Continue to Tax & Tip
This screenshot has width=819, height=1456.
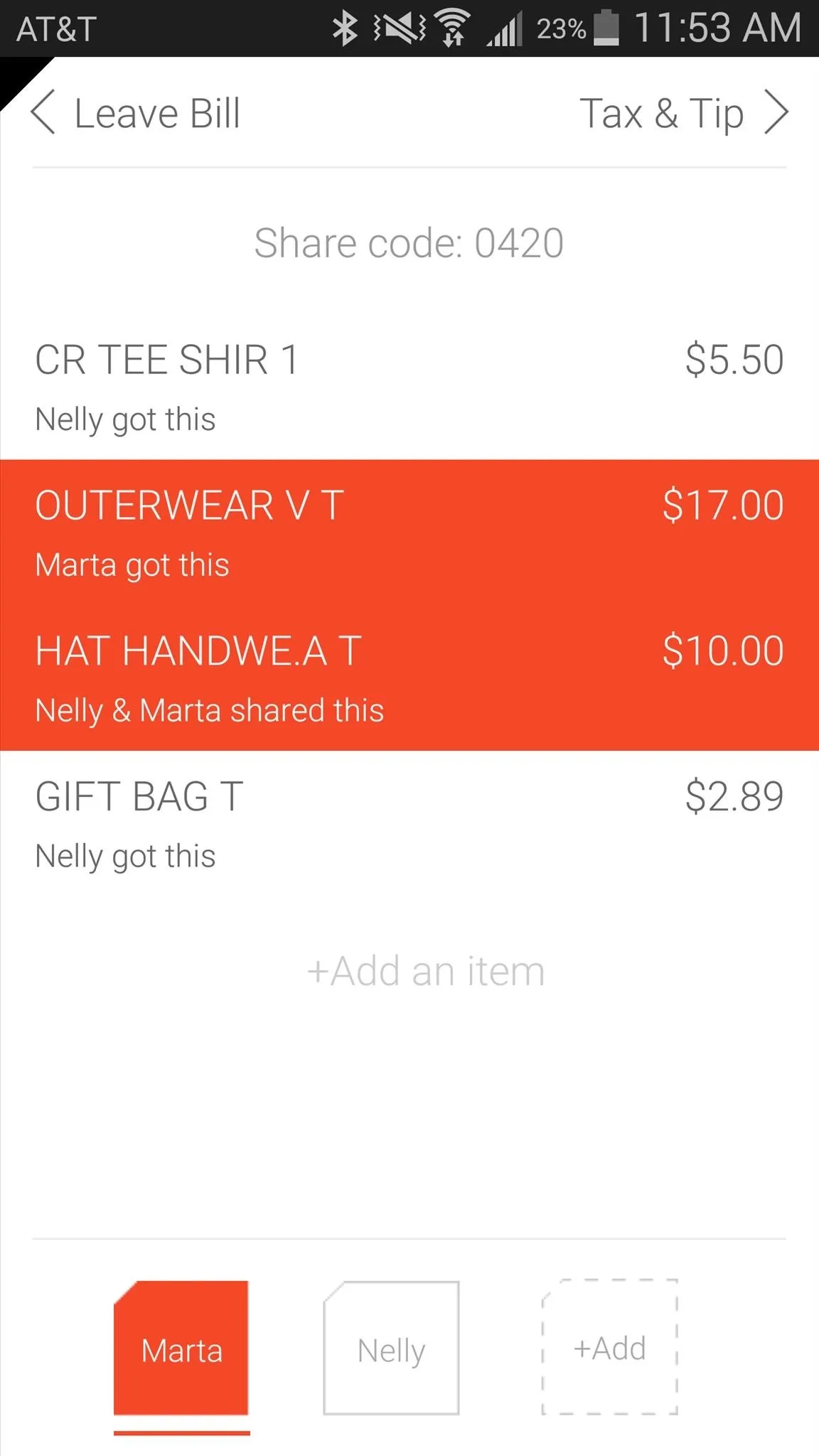(x=685, y=113)
